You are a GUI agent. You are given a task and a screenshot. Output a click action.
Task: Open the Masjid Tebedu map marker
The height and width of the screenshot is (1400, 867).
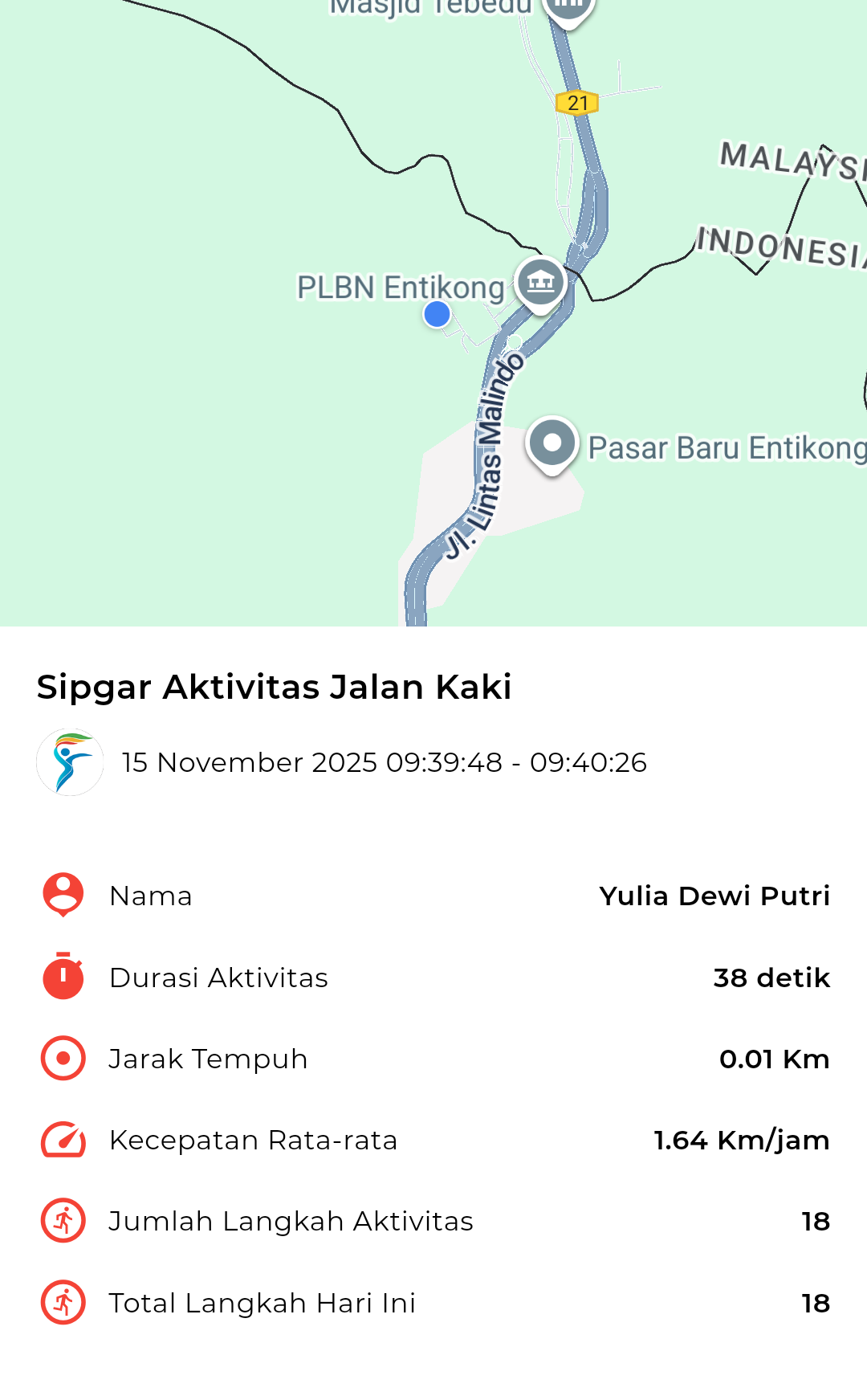point(568,10)
